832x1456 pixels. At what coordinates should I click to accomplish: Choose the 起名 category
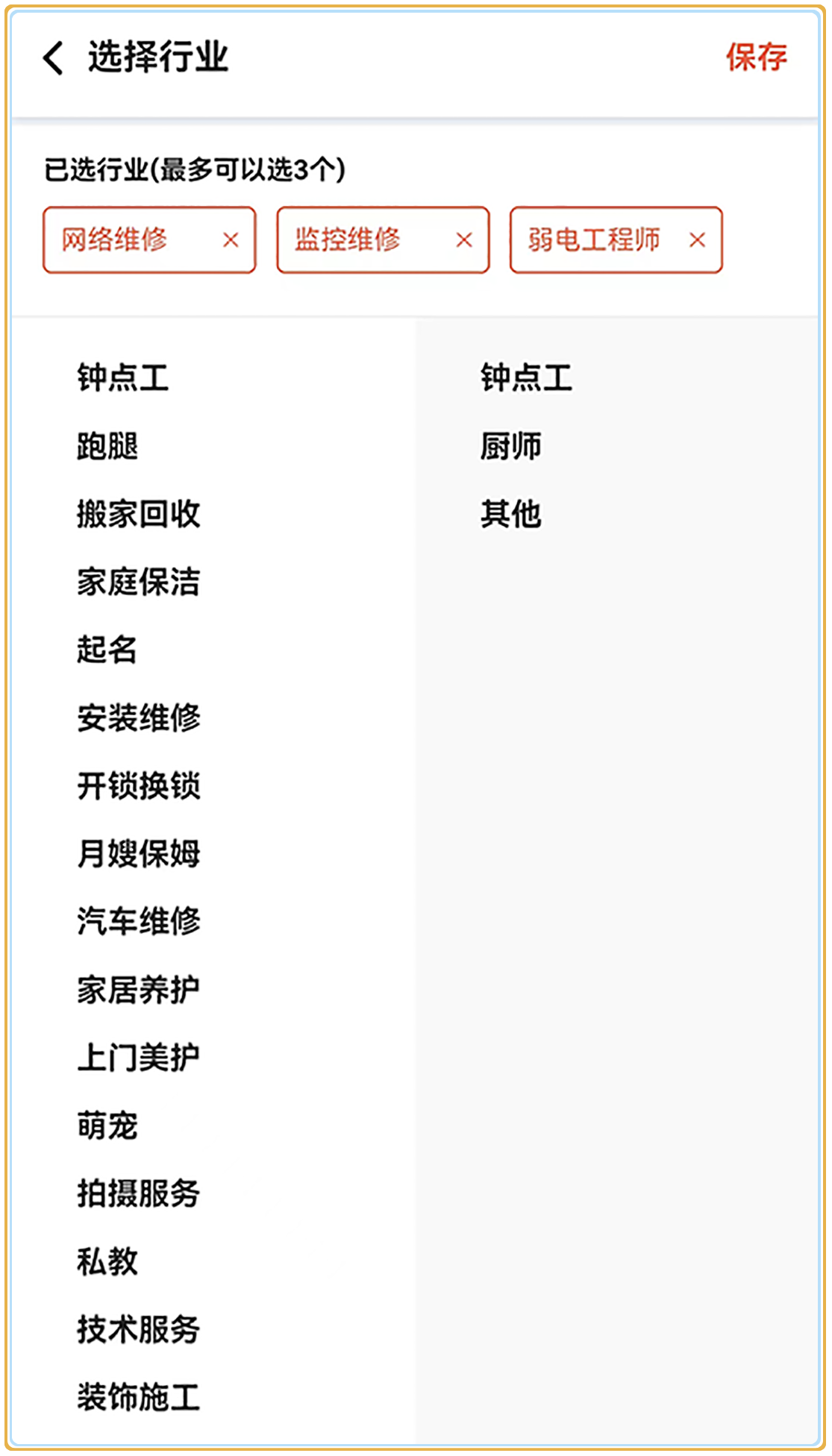tap(107, 650)
